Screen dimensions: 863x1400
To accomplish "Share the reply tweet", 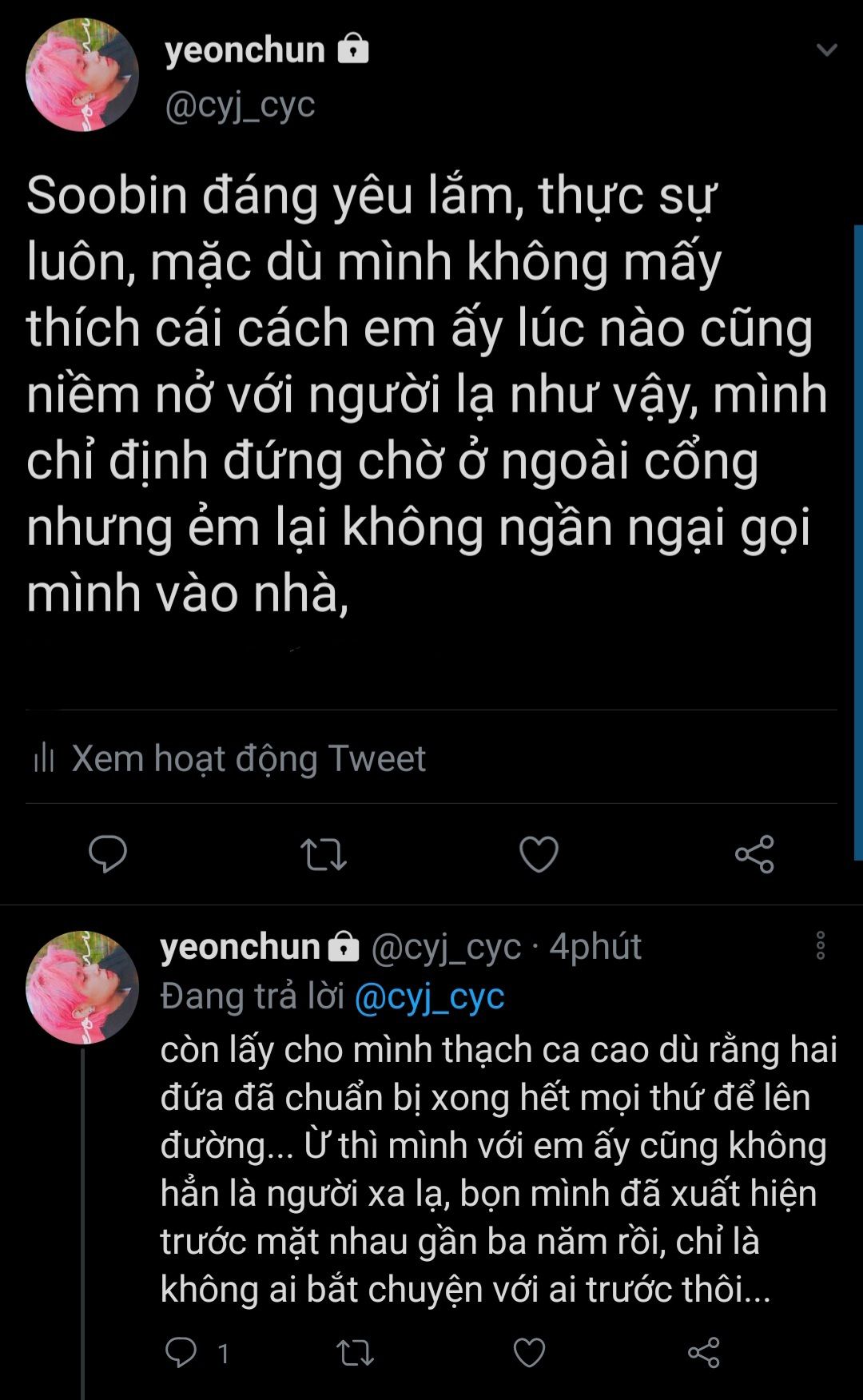I will point(704,1352).
